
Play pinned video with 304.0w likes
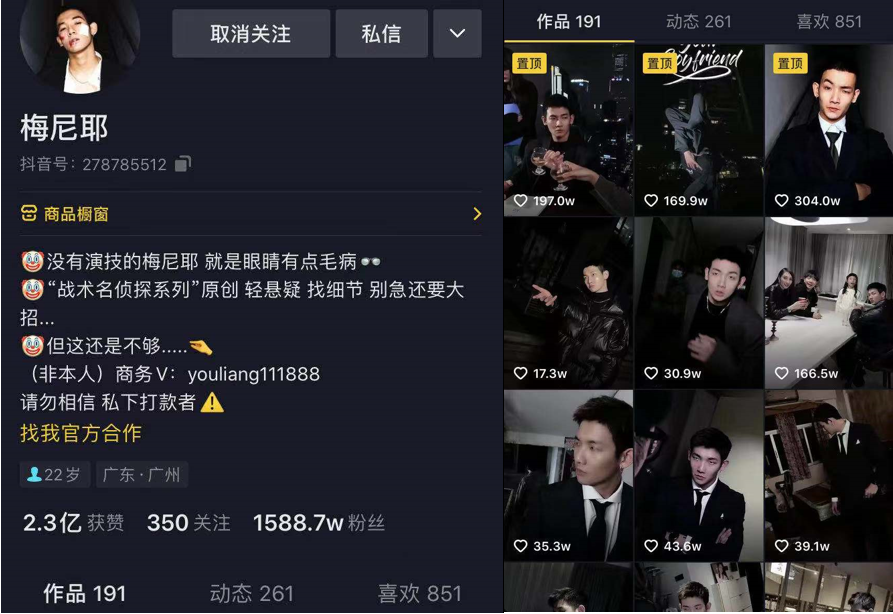point(829,130)
